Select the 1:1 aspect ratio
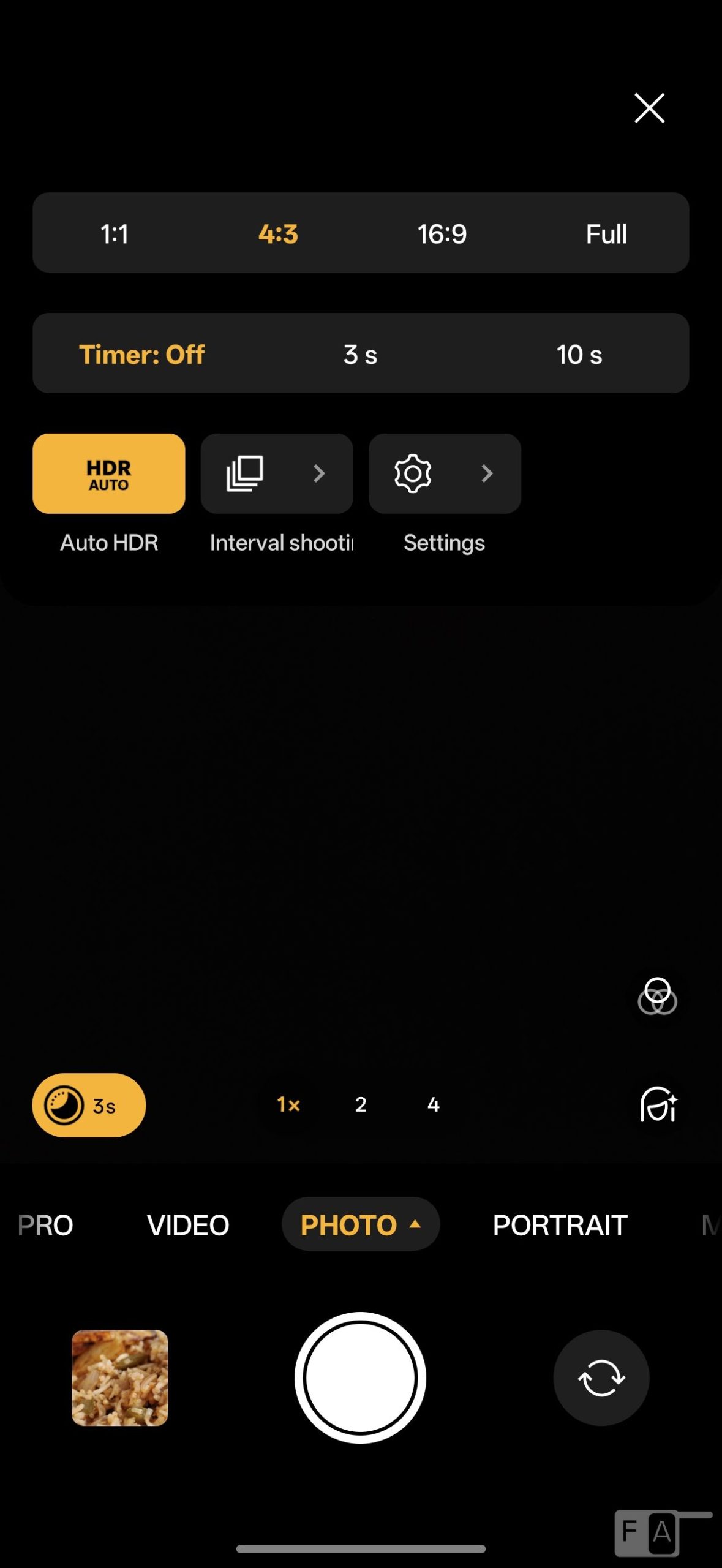 click(115, 233)
